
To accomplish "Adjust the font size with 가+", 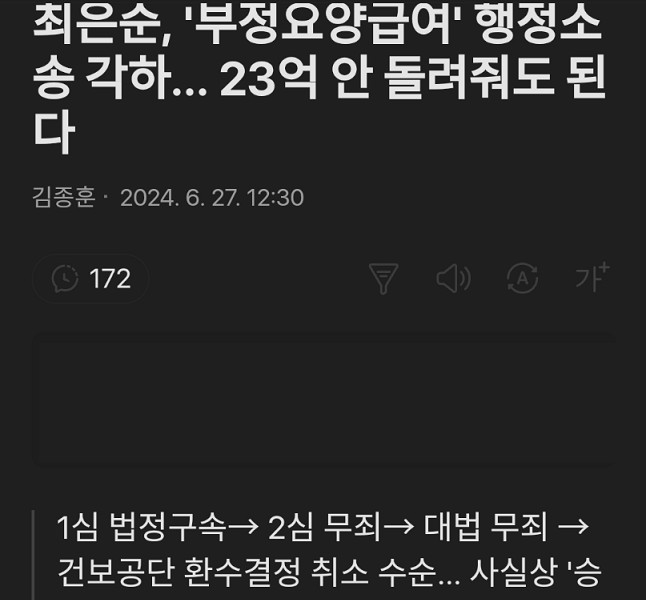I will pyautogui.click(x=592, y=278).
